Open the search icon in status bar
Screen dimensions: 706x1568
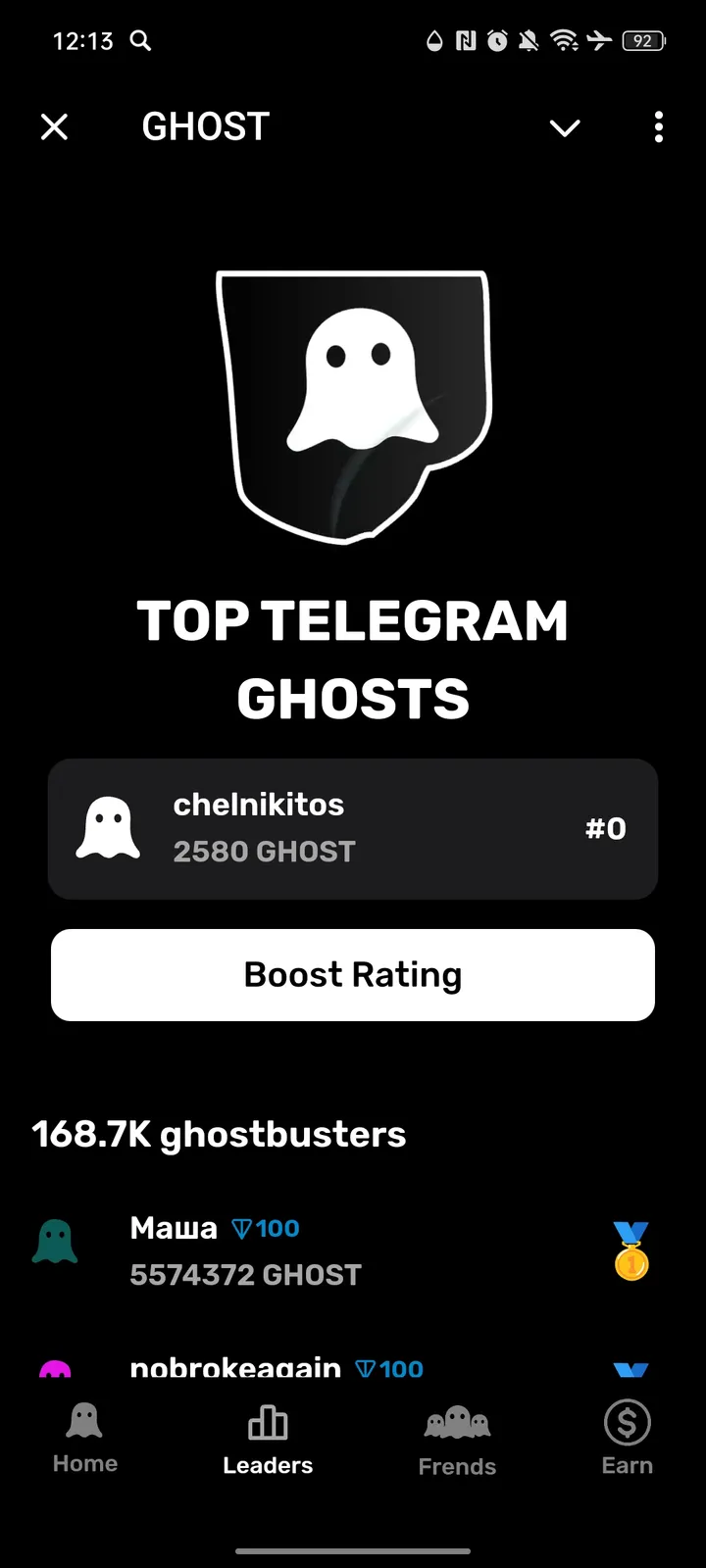coord(139,41)
